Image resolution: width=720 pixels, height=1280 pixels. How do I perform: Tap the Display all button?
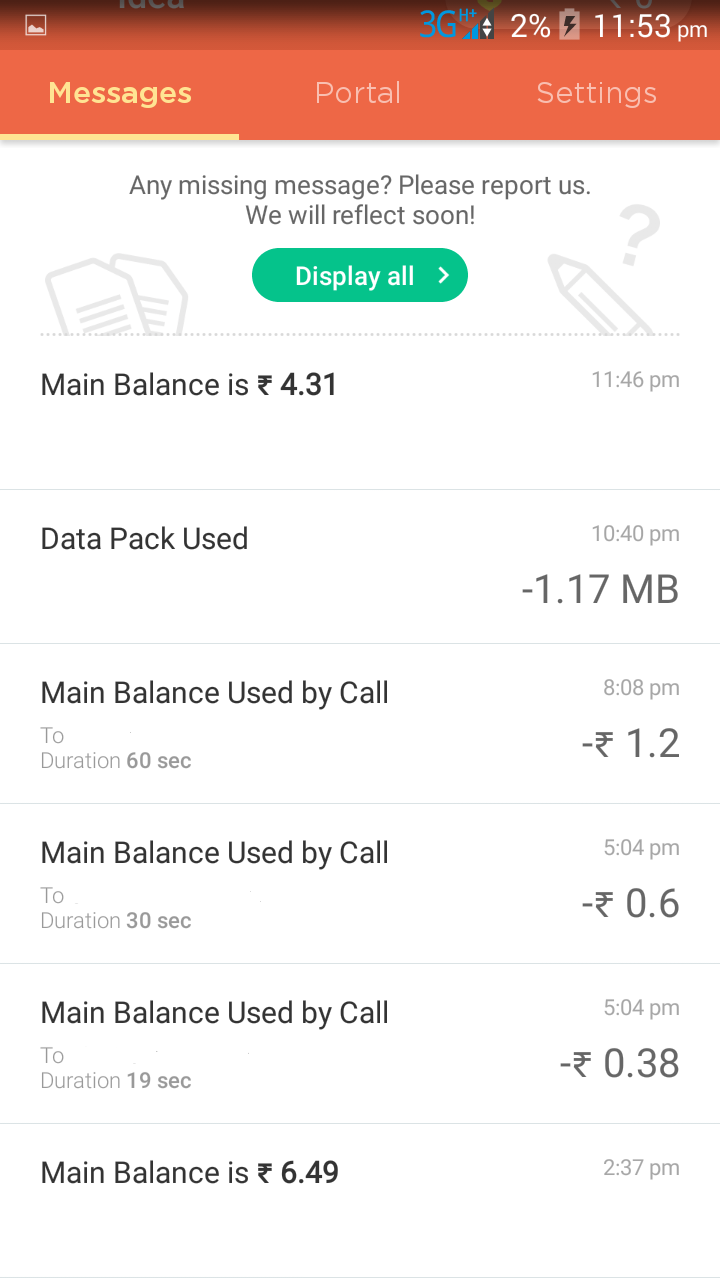point(360,276)
